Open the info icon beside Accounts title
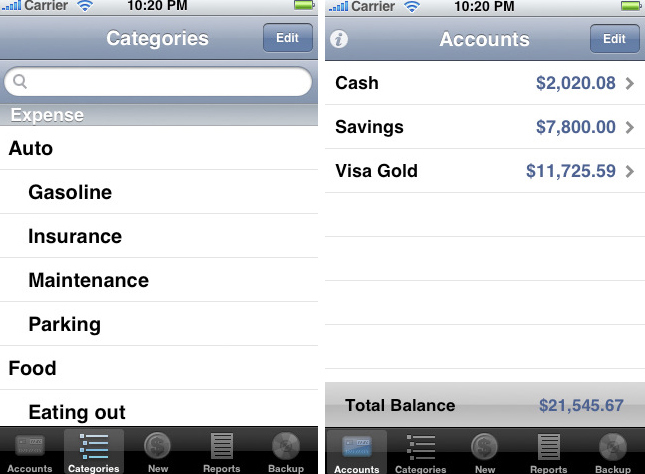 point(340,40)
